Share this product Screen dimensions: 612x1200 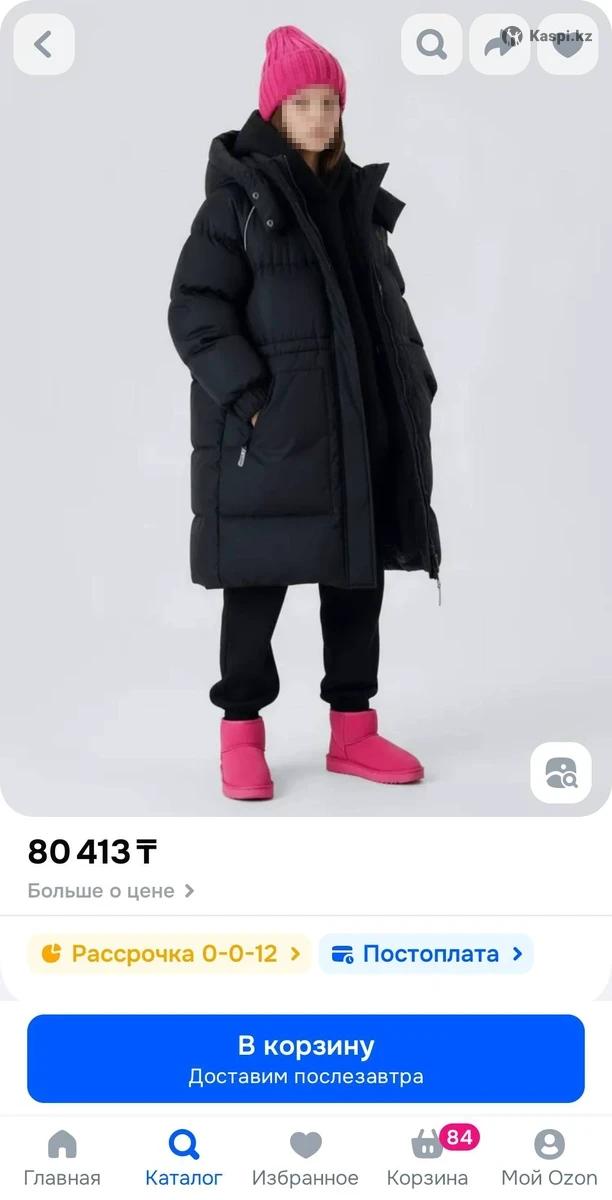[x=500, y=44]
